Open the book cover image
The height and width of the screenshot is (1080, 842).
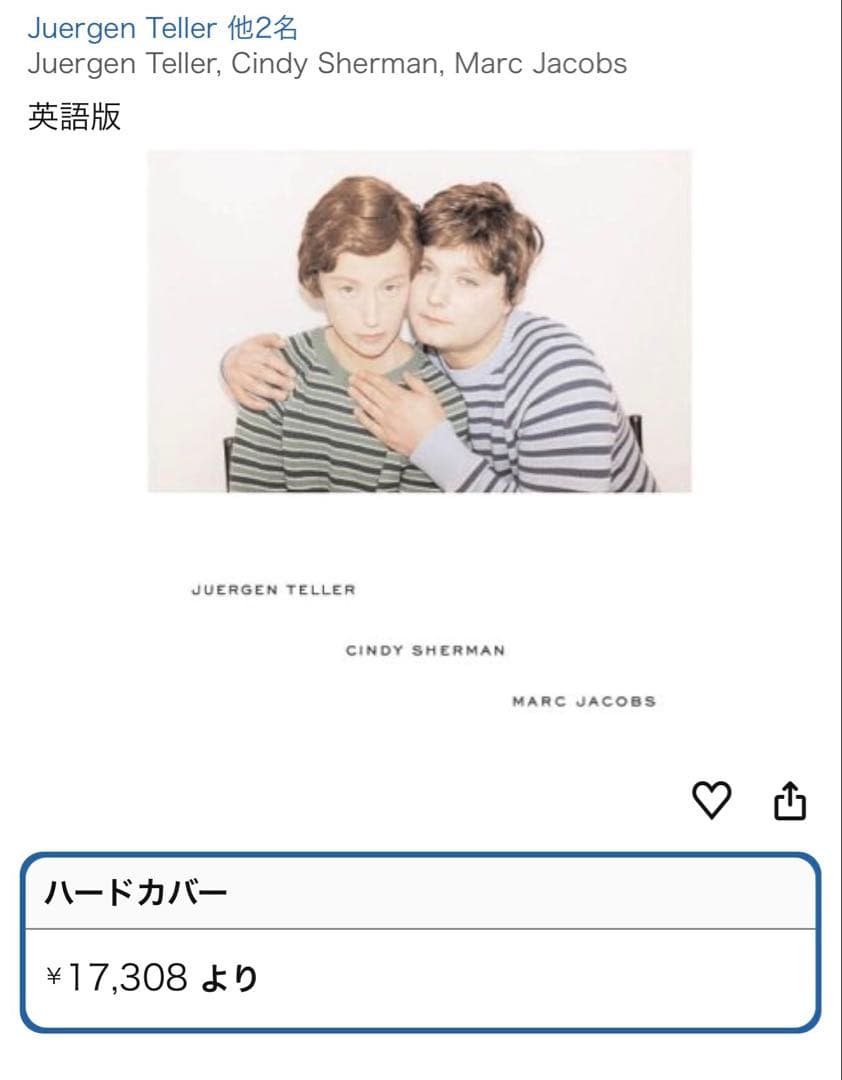click(419, 430)
